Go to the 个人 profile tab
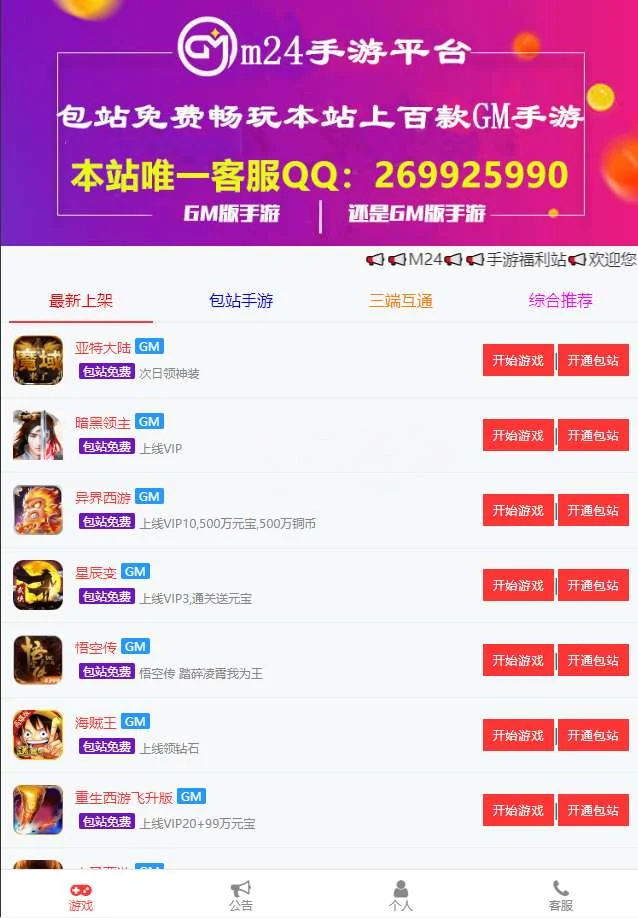 pyautogui.click(x=400, y=894)
